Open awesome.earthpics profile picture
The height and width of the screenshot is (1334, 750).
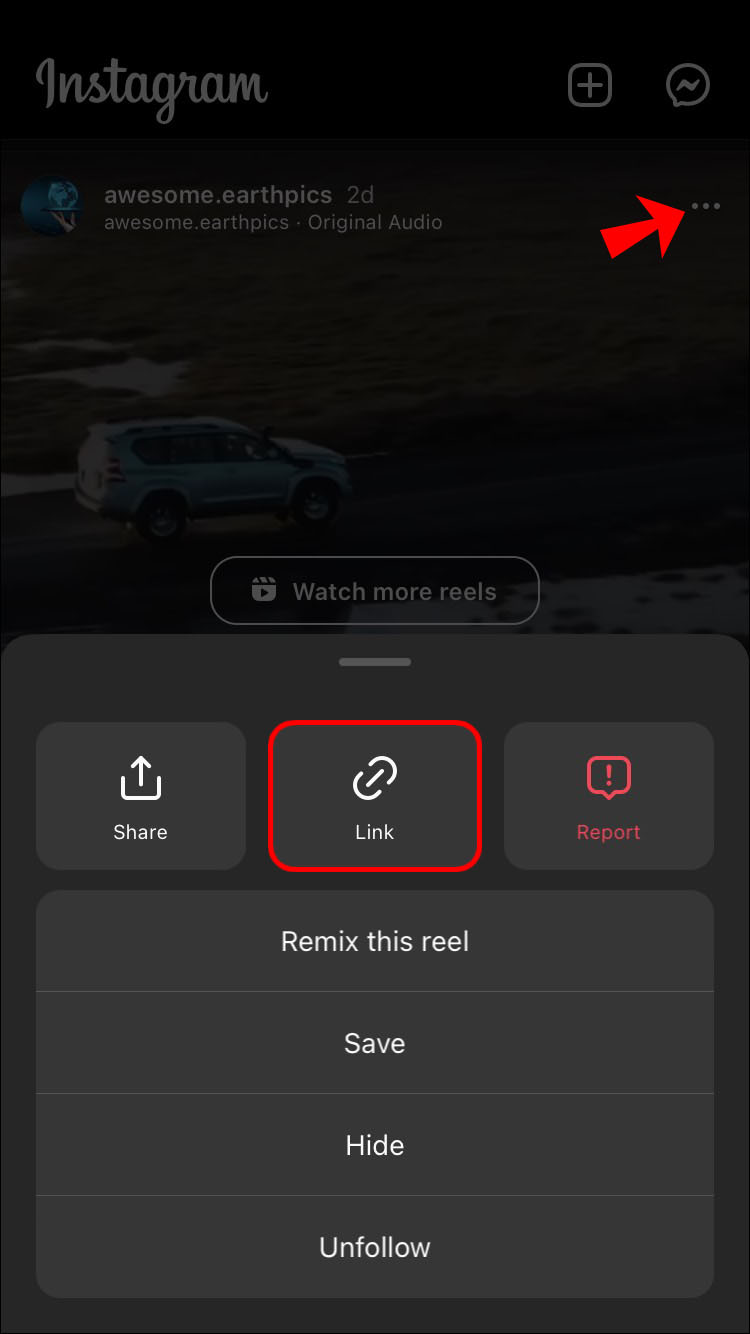click(50, 207)
